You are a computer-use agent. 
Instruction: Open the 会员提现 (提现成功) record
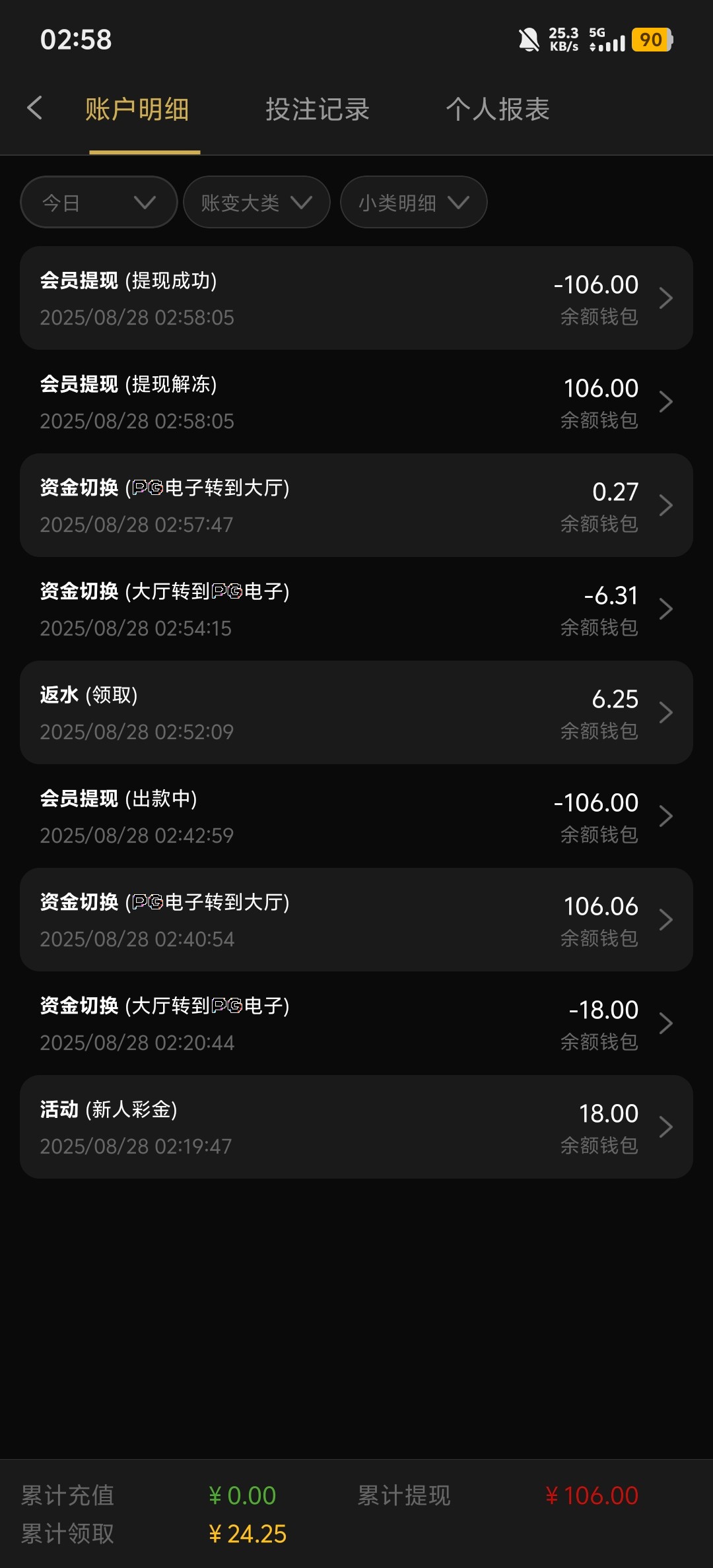coord(356,298)
